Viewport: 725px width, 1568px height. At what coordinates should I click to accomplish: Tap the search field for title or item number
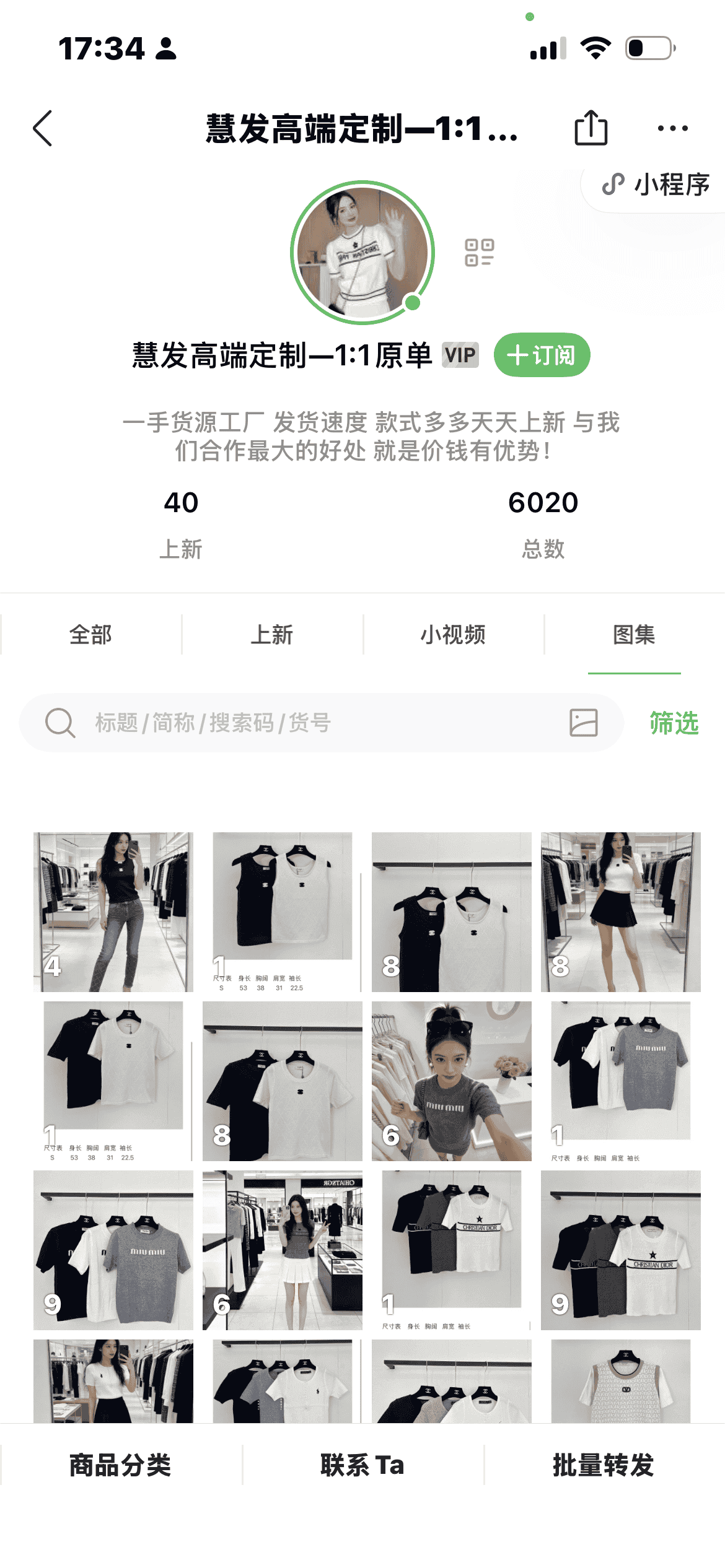point(310,723)
